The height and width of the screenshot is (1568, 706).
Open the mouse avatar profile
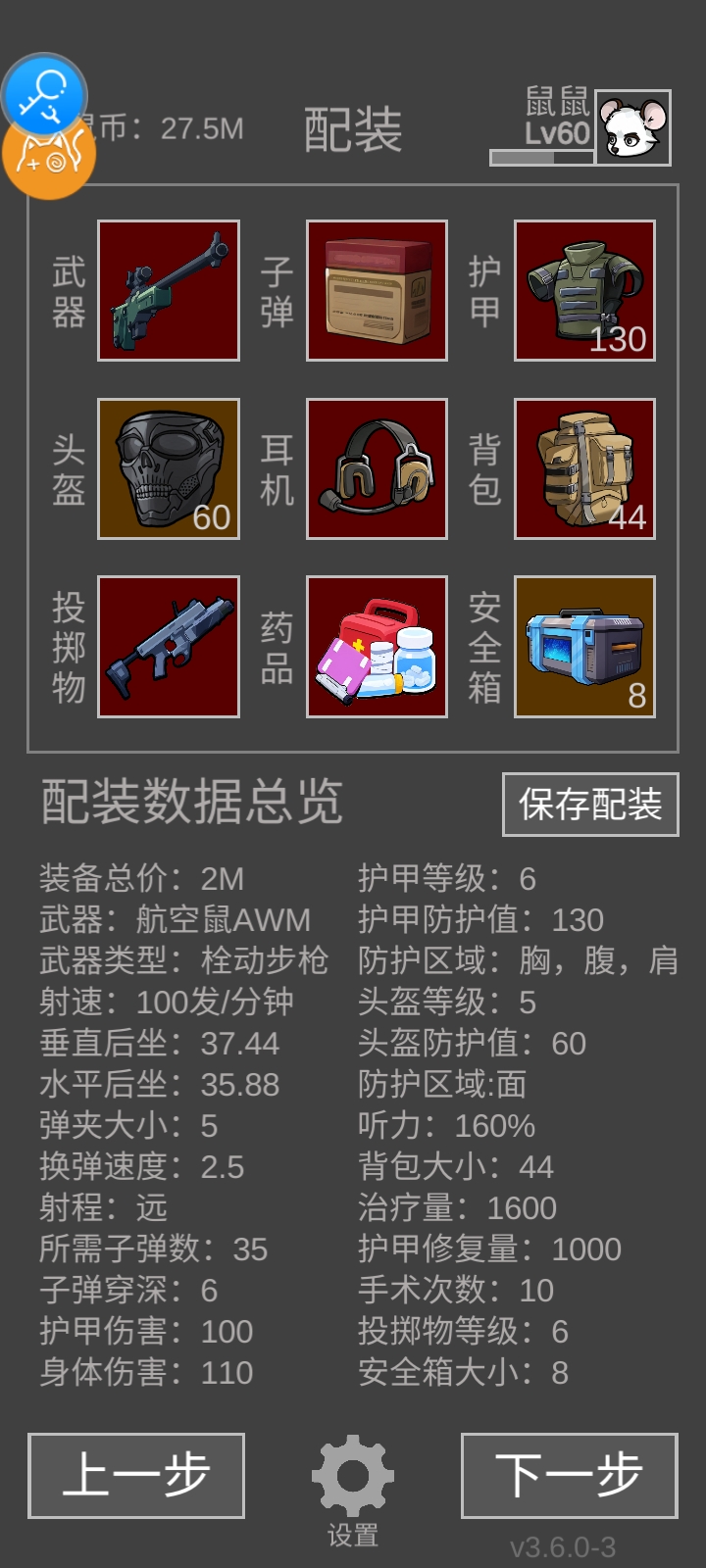[633, 127]
